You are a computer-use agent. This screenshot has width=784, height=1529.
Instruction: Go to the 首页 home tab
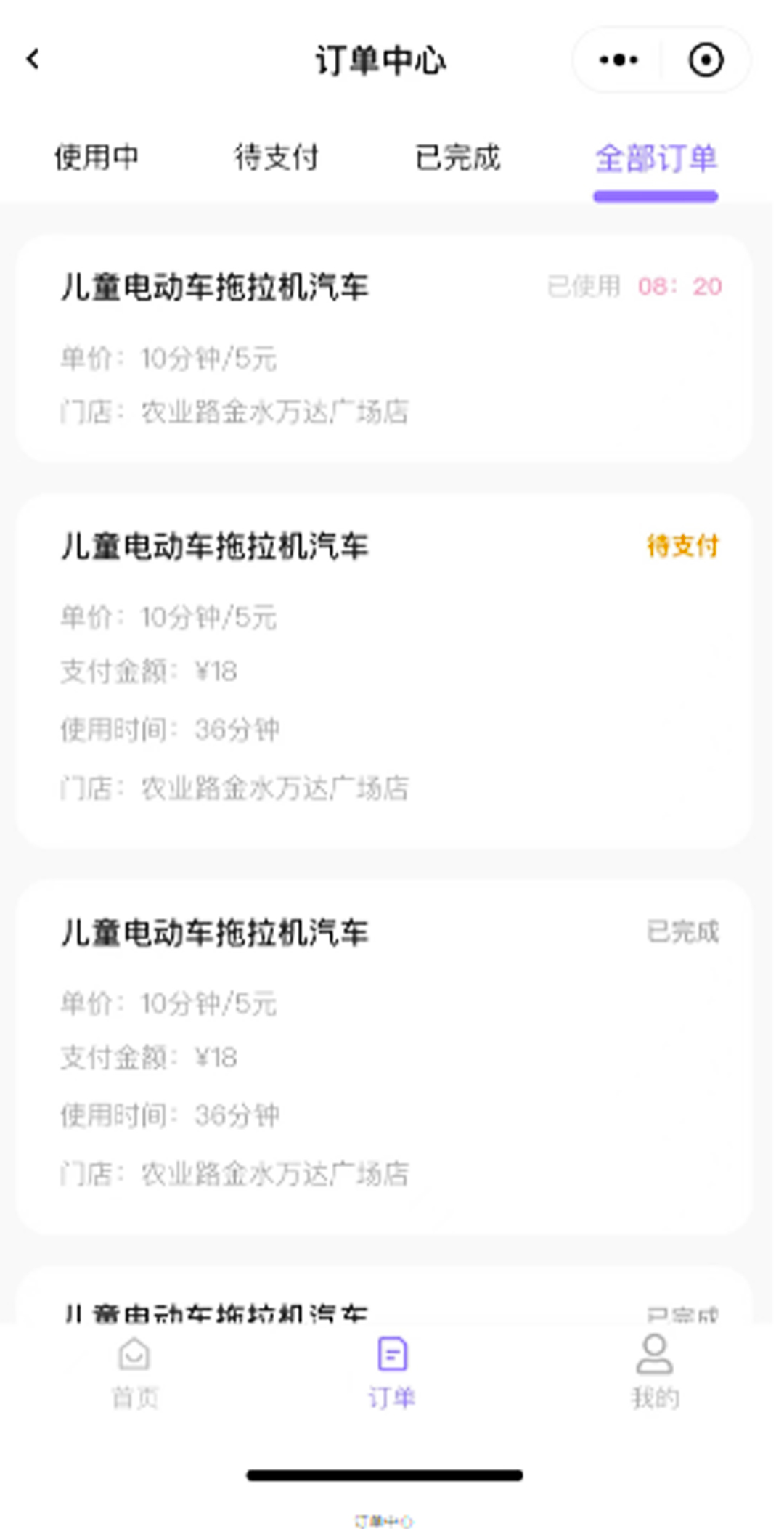pos(134,1372)
